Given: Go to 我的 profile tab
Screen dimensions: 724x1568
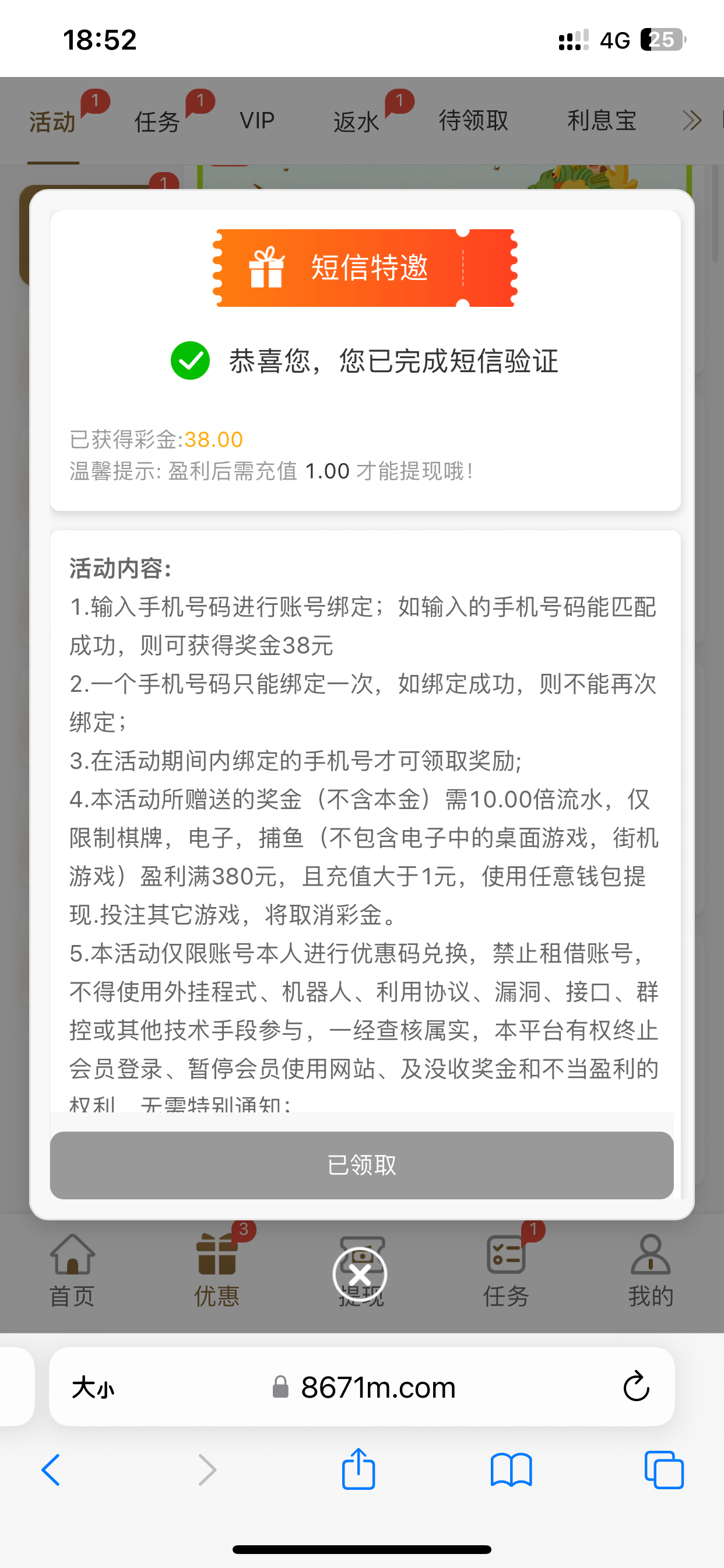Looking at the screenshot, I should point(651,1270).
